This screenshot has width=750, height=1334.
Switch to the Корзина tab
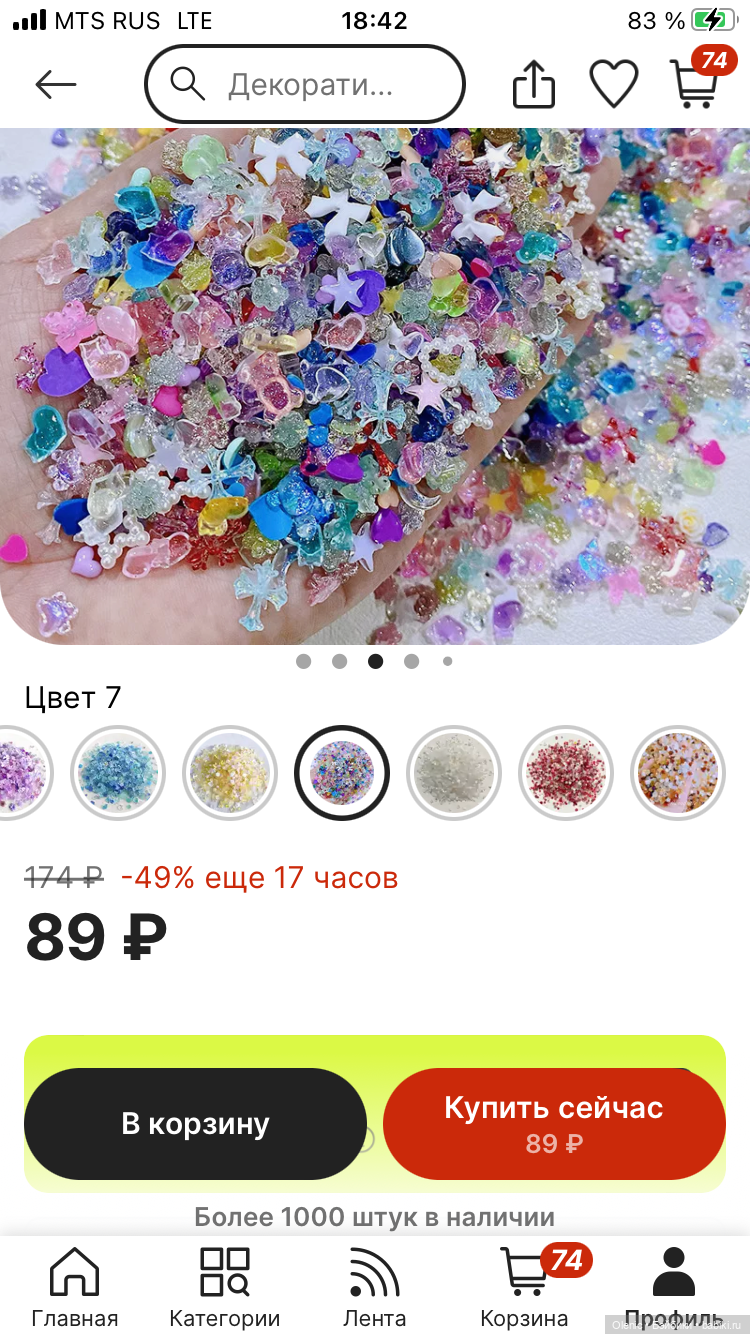coord(525,1288)
